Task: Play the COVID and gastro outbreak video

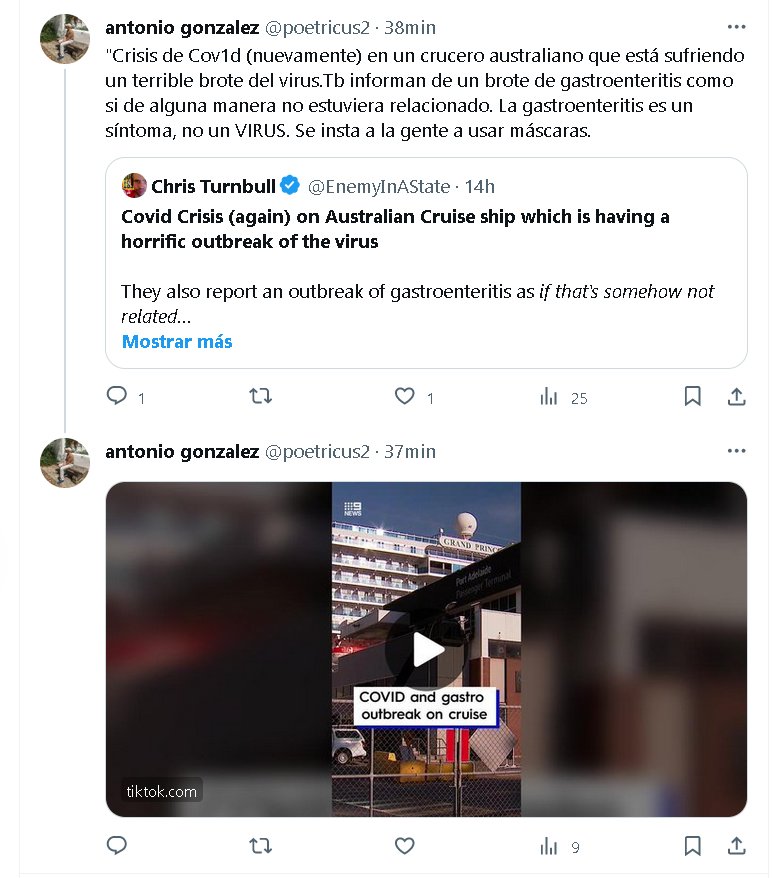Action: (x=427, y=650)
